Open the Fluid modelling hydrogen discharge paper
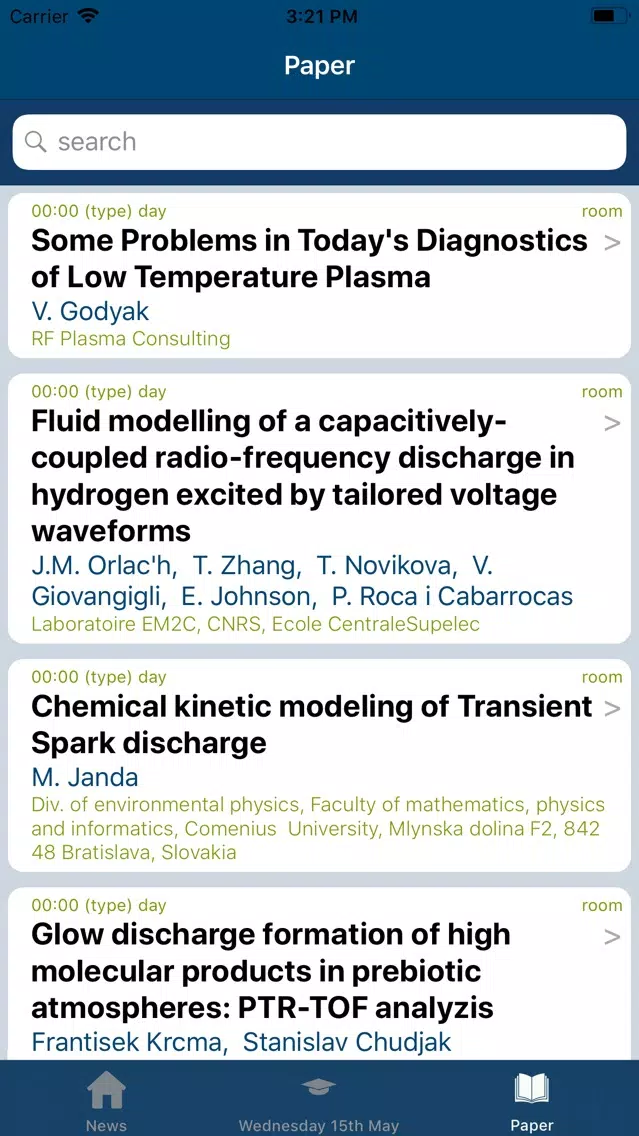 click(x=320, y=509)
